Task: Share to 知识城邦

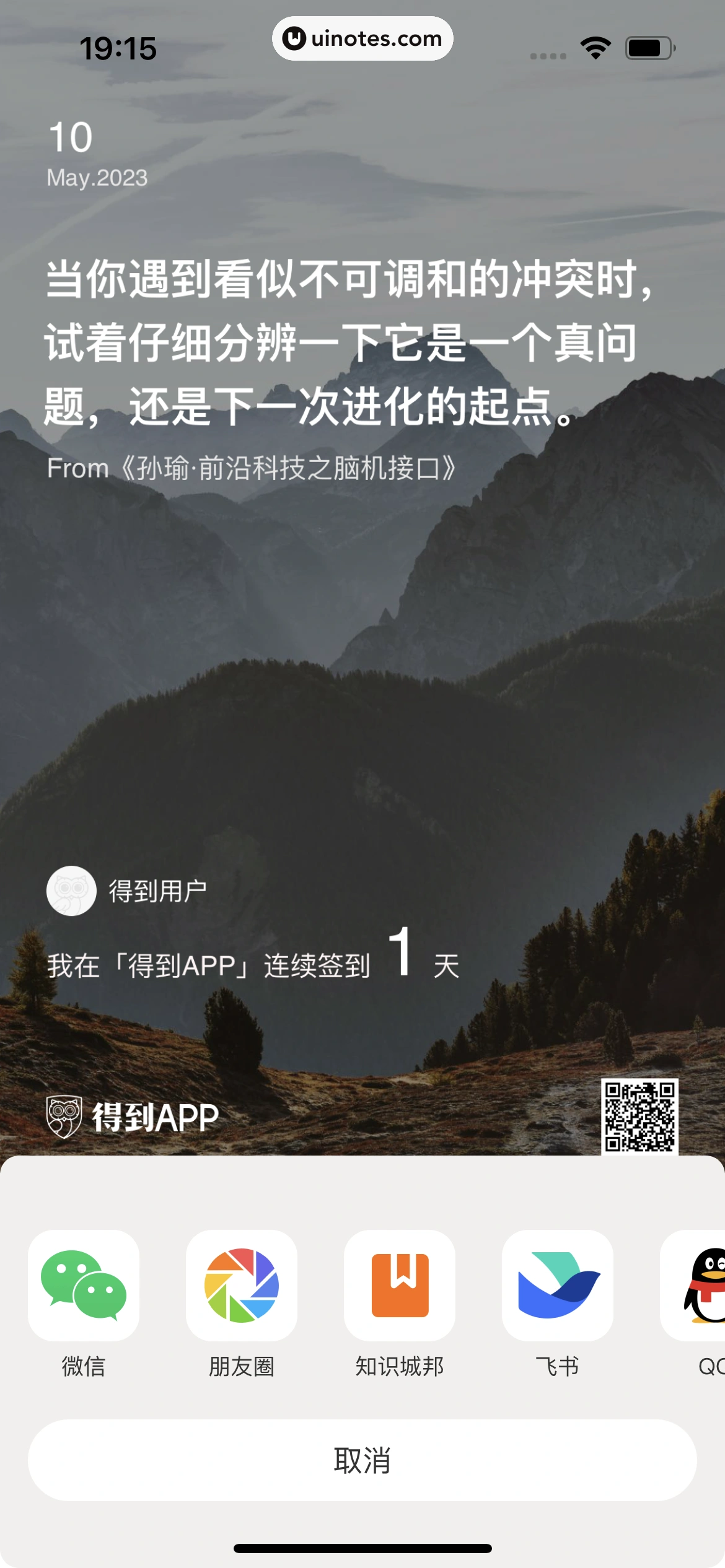Action: 400,1285
